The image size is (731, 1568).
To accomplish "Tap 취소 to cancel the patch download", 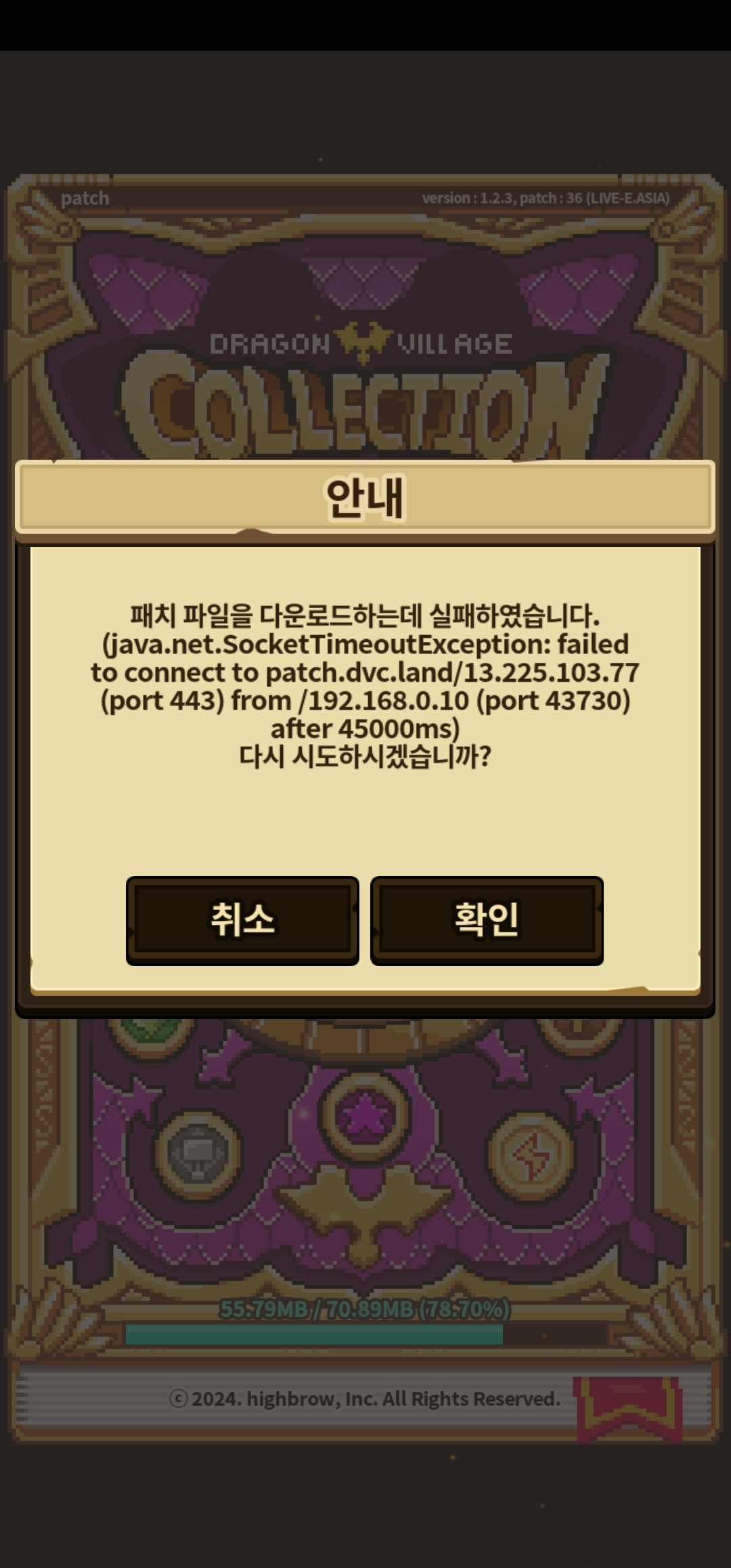I will (x=242, y=920).
